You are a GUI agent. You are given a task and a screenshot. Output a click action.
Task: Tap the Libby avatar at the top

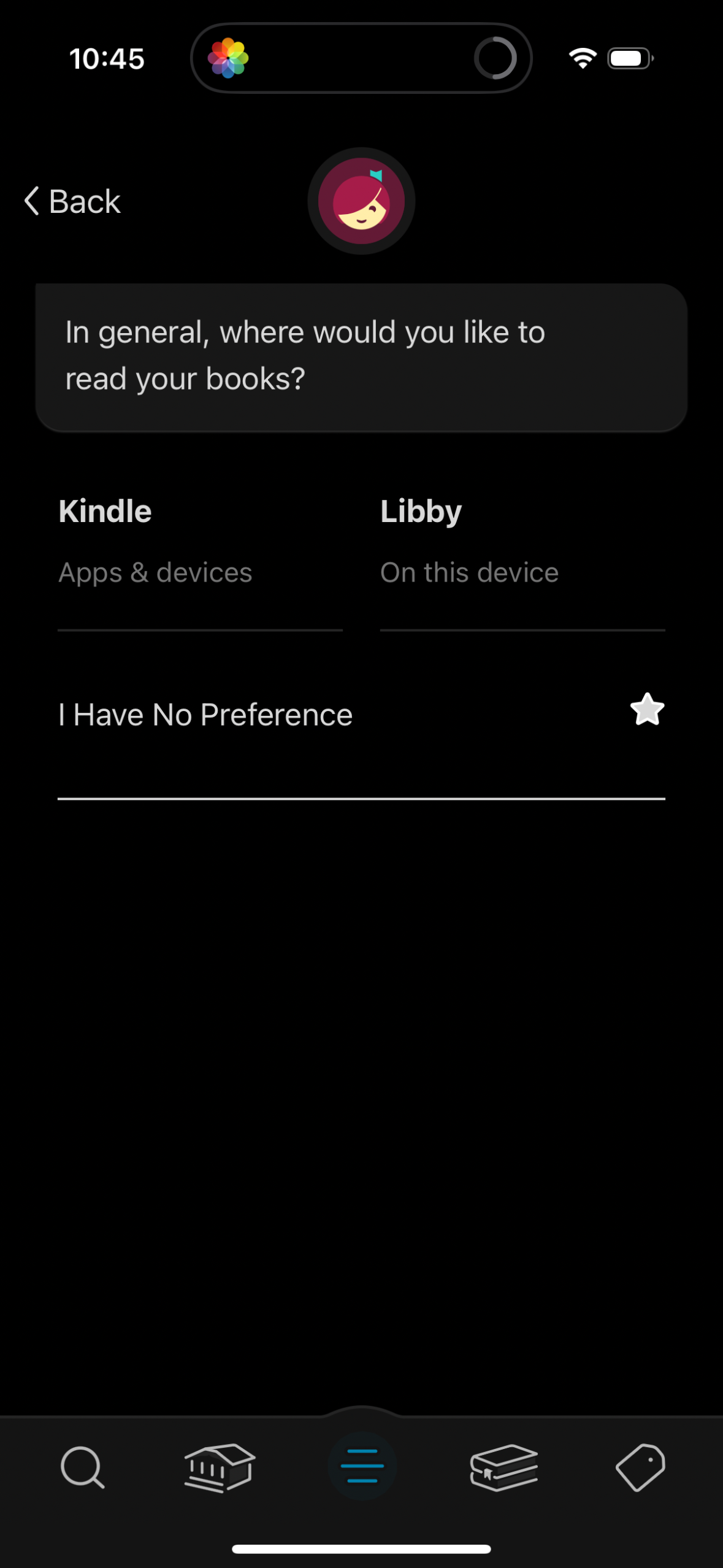[x=361, y=201]
